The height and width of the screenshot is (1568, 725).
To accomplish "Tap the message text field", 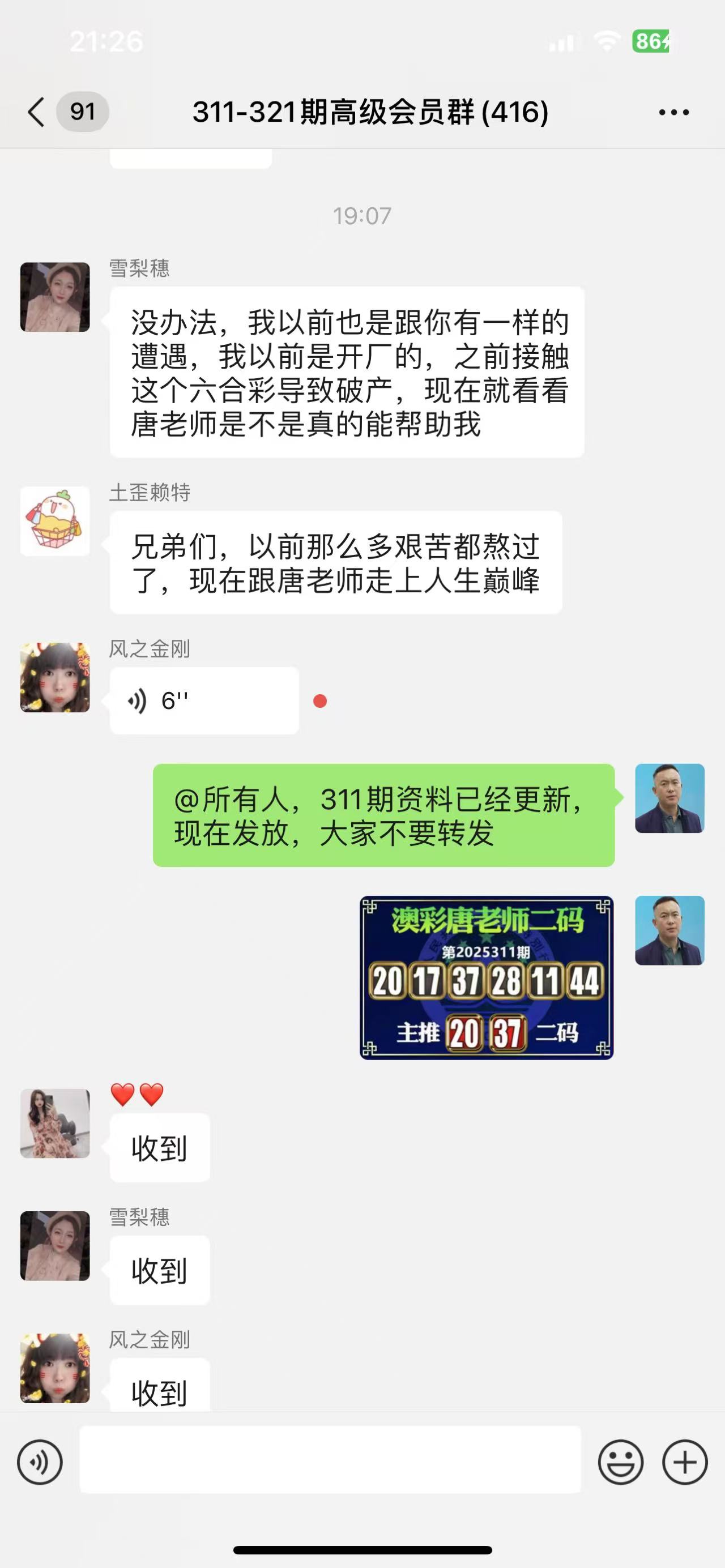I will pos(330,1460).
